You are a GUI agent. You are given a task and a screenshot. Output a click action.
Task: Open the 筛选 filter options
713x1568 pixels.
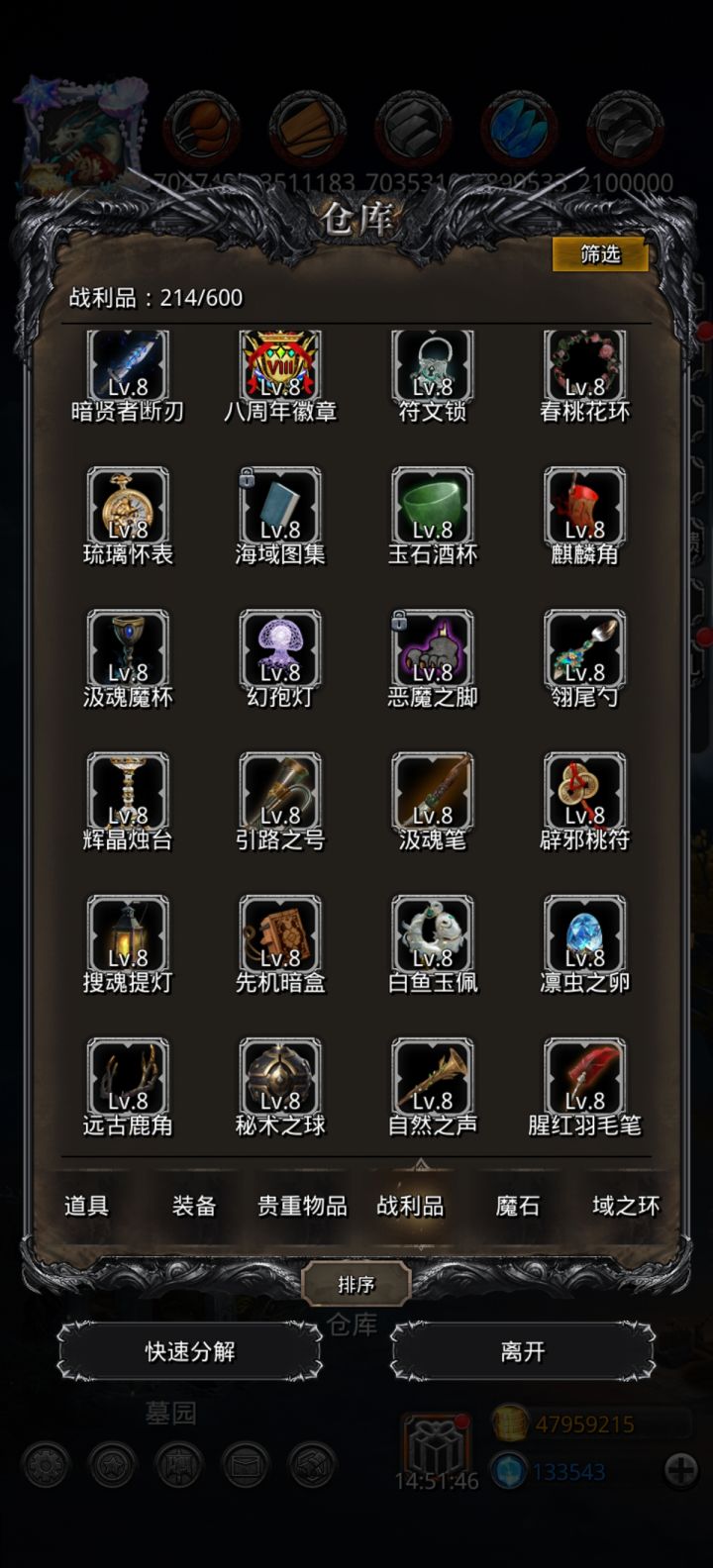coord(600,255)
